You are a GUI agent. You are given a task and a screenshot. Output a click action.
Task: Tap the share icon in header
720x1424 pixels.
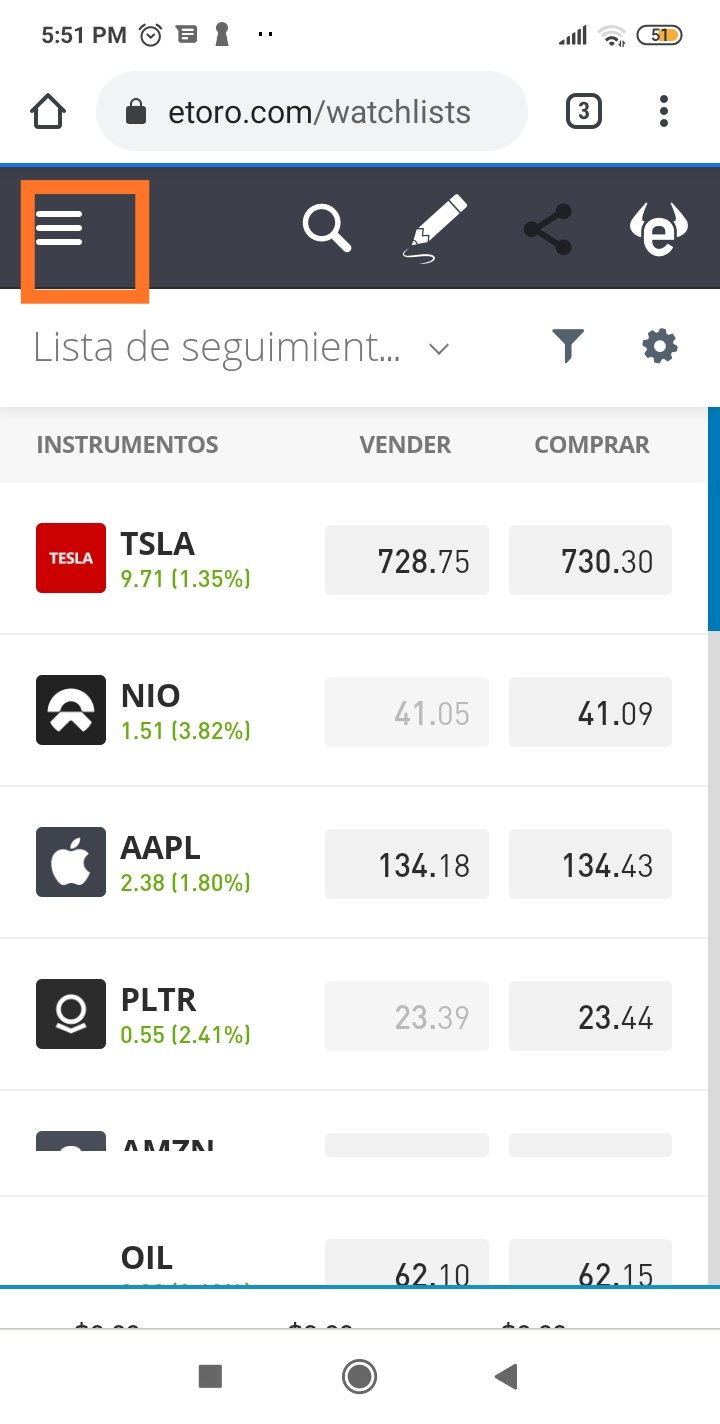point(548,229)
